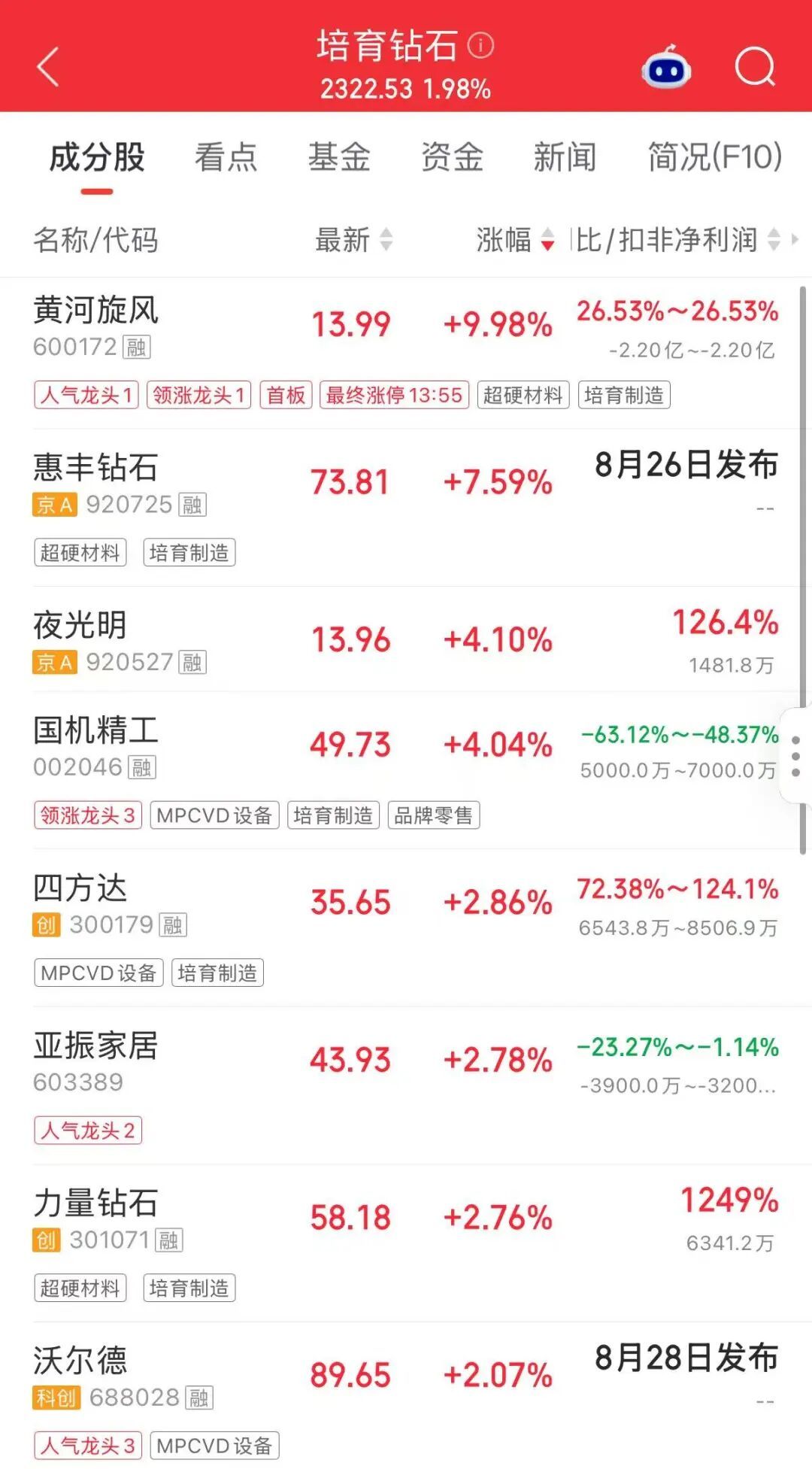Image resolution: width=812 pixels, height=1469 pixels.
Task: Switch to the 基金 tab
Action: (x=339, y=157)
